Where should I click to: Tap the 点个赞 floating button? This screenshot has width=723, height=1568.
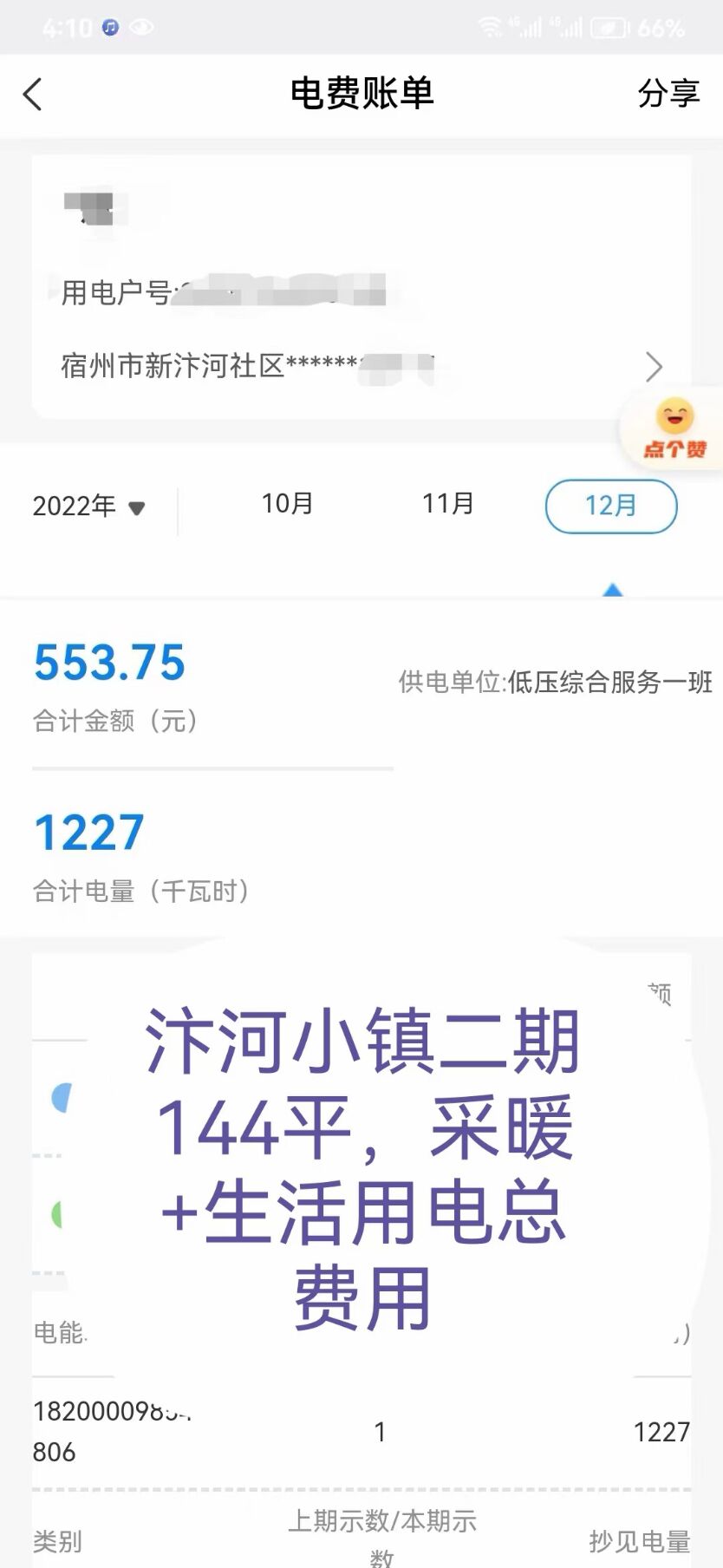674,429
